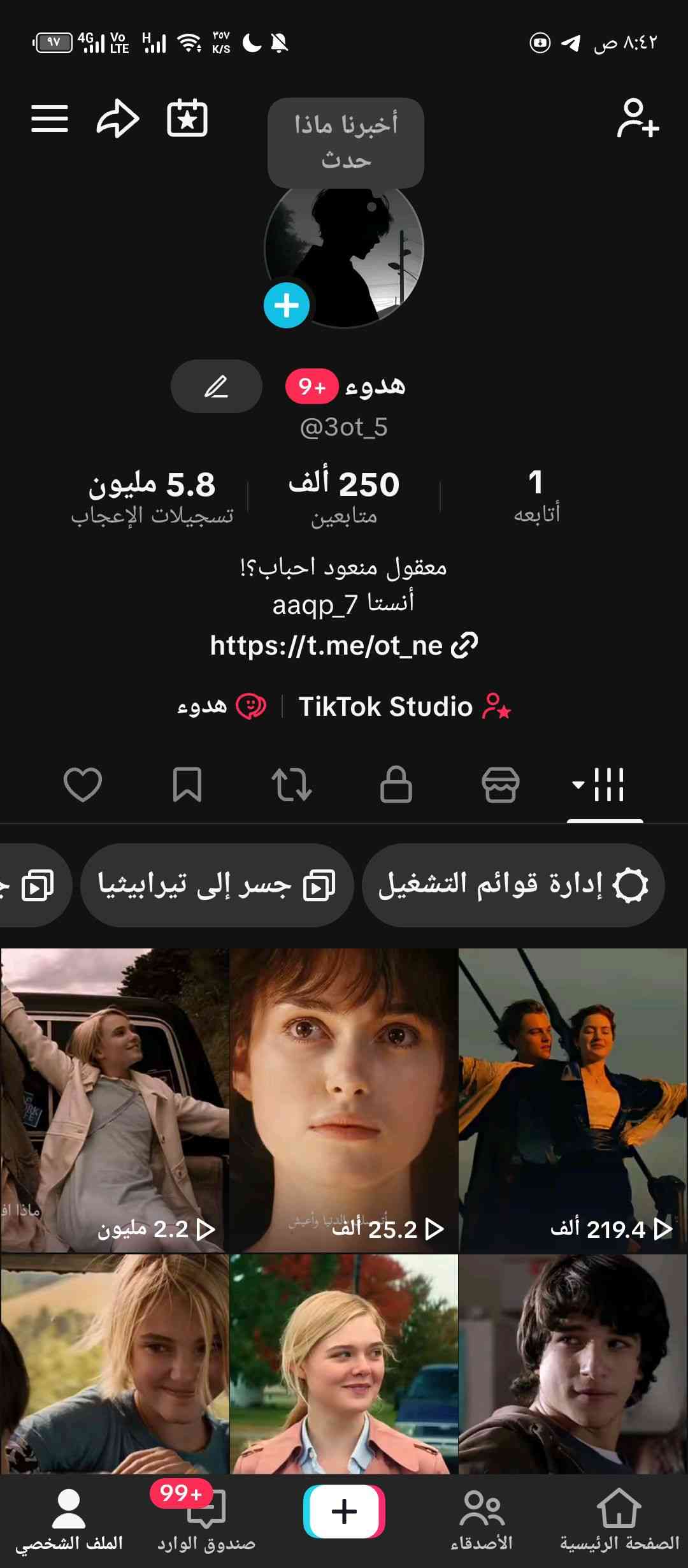
Task: Switch to the private videos lock tab
Action: [x=396, y=784]
